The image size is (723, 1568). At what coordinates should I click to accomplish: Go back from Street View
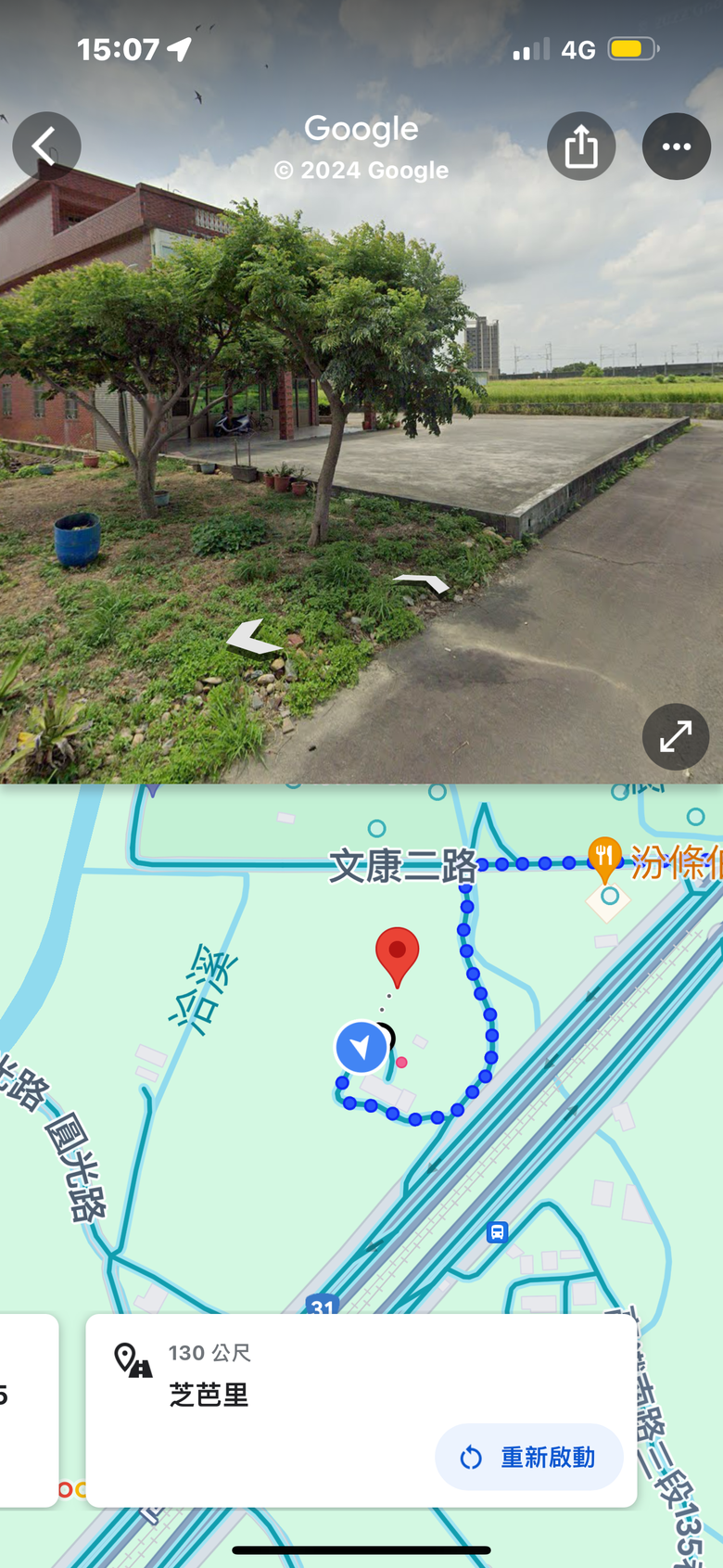click(x=46, y=147)
